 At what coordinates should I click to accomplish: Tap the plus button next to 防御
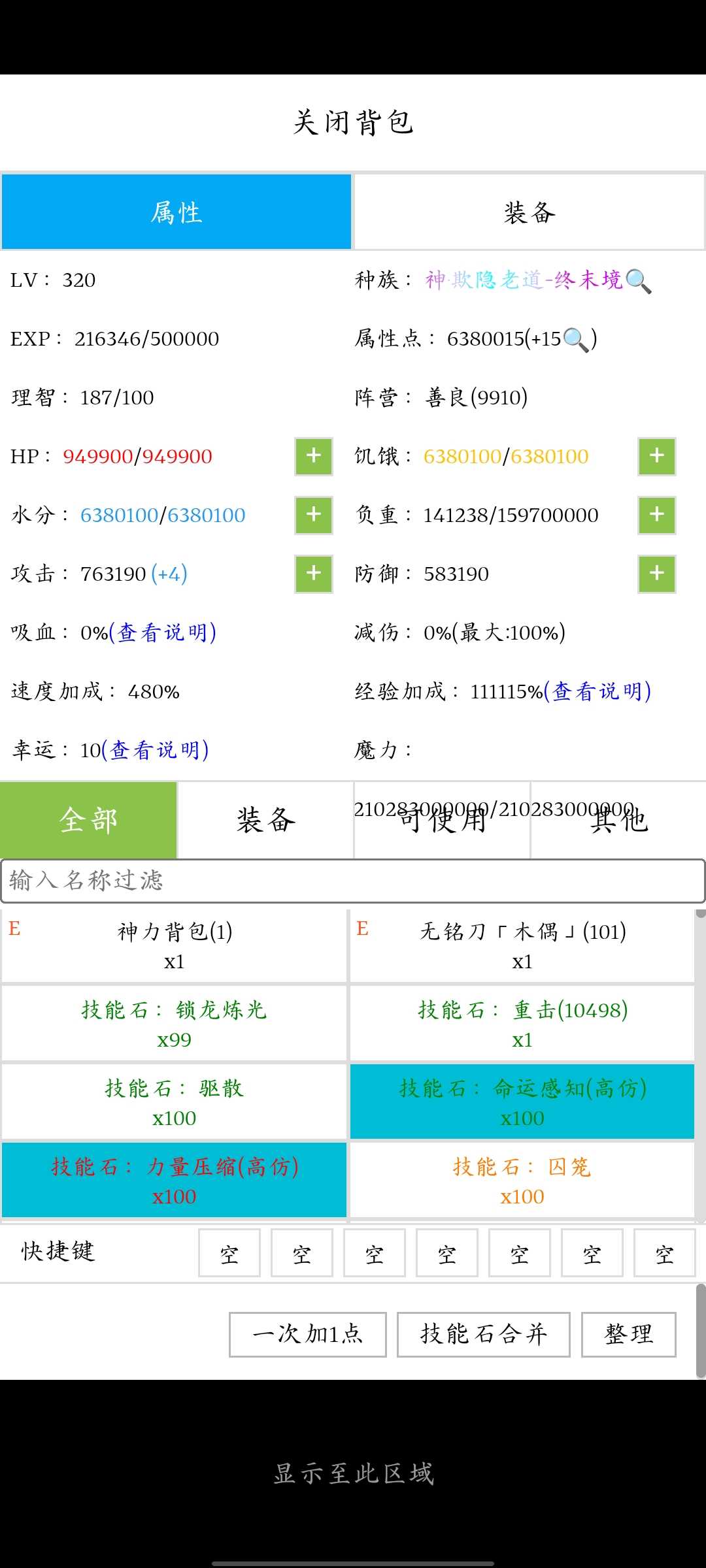click(x=657, y=574)
